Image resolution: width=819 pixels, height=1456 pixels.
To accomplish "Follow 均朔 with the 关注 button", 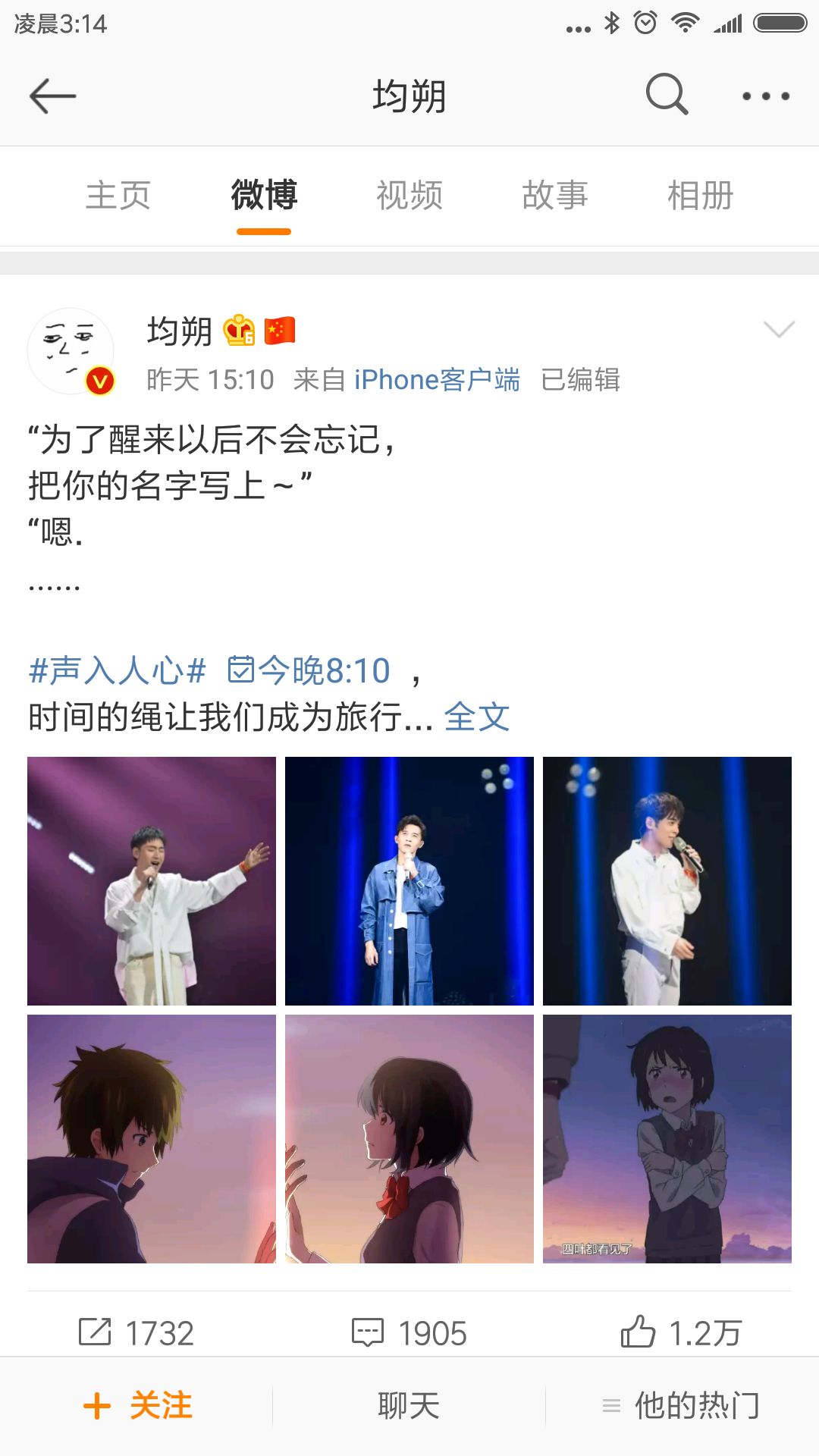I will click(137, 1405).
